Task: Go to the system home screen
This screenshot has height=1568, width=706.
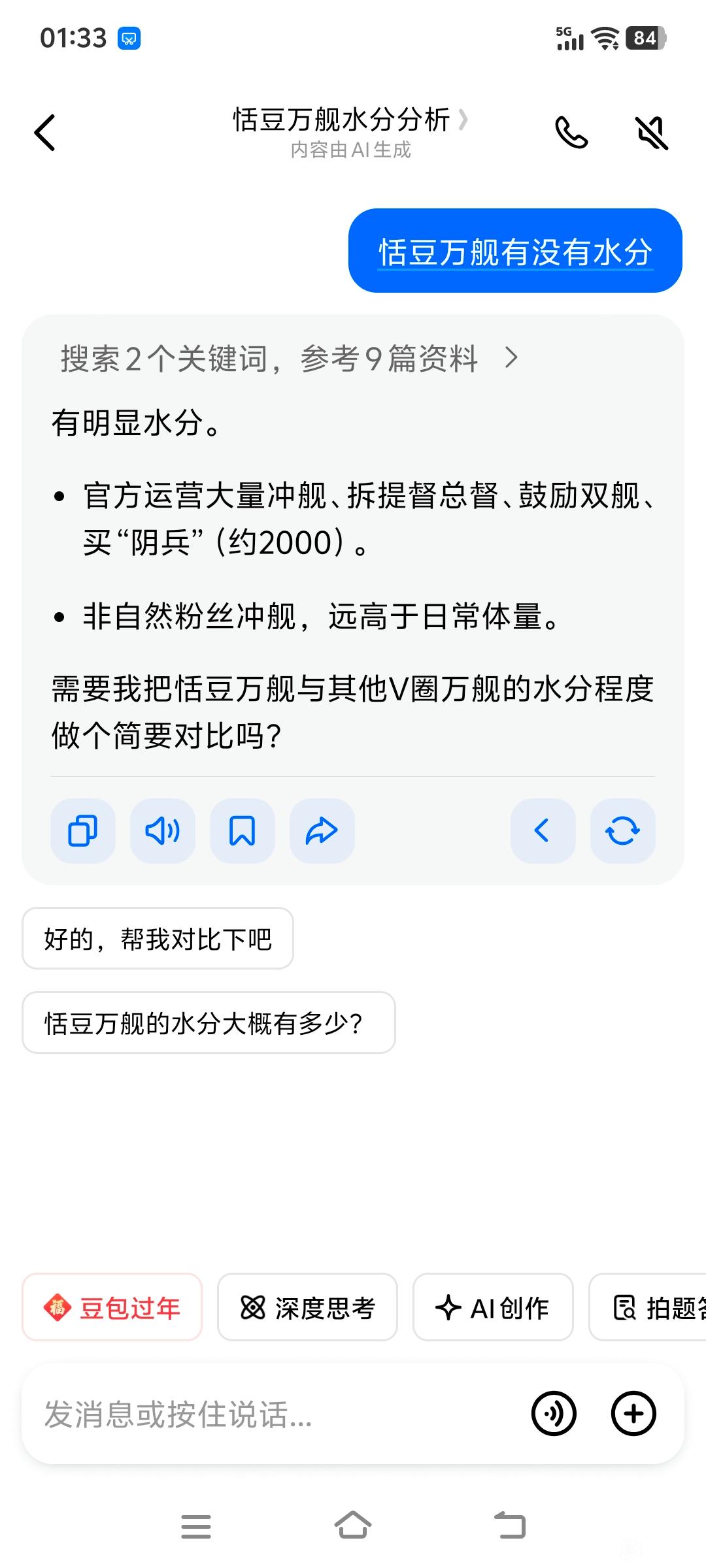Action: coord(353,1526)
